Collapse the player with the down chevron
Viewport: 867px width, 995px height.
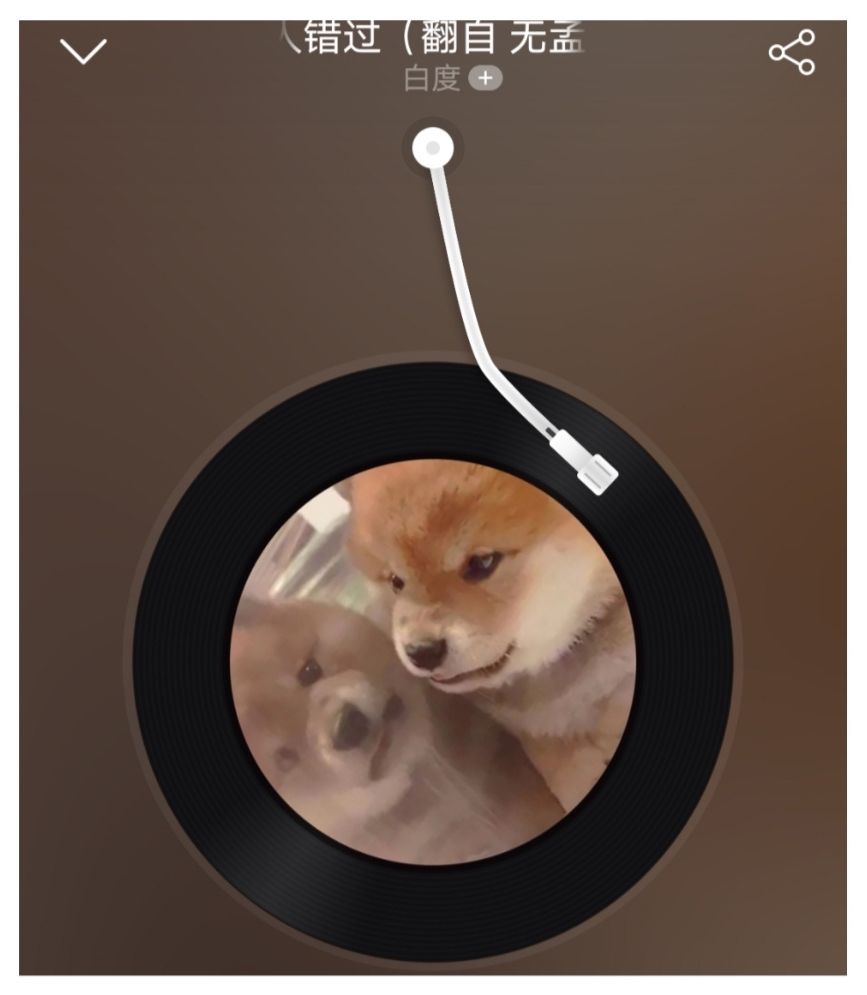click(x=83, y=52)
